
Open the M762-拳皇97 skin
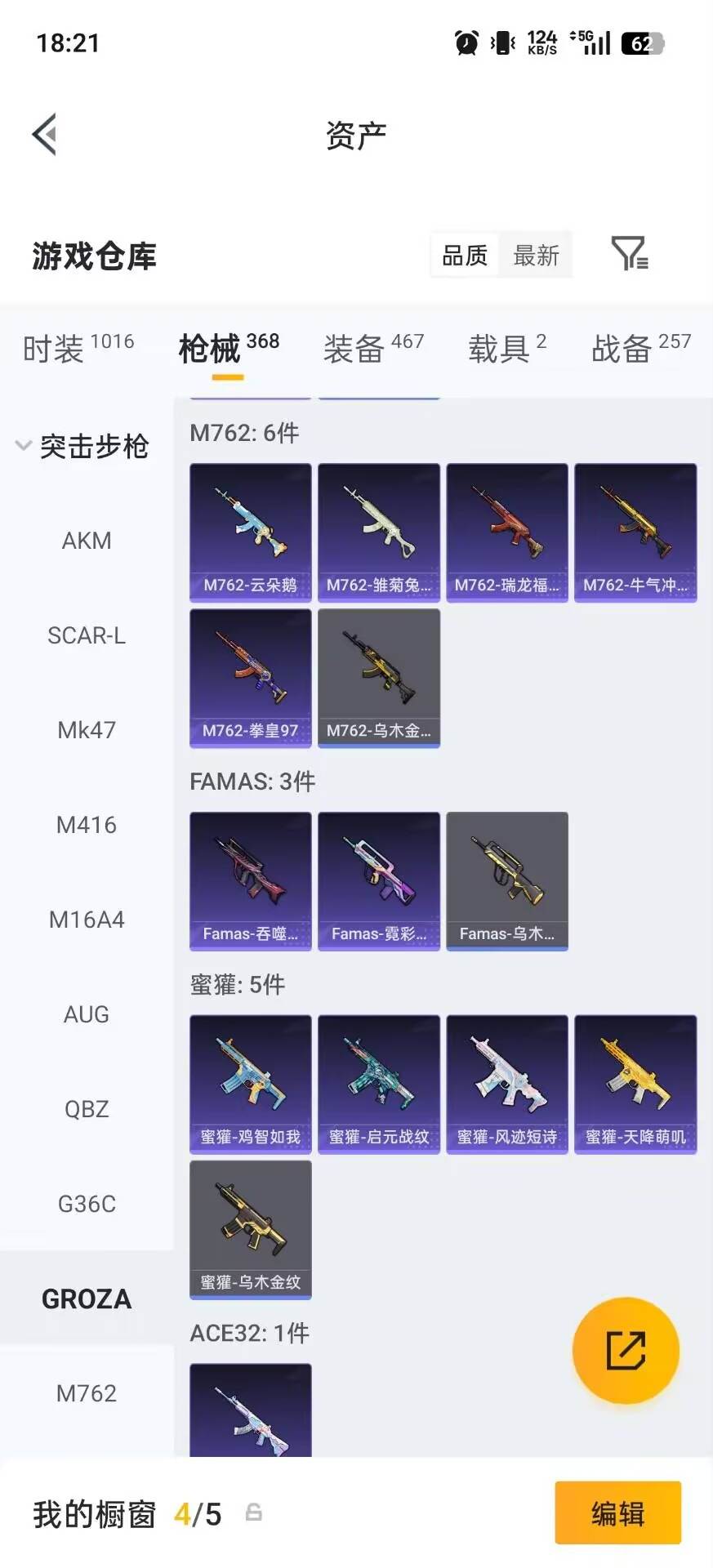tap(251, 678)
